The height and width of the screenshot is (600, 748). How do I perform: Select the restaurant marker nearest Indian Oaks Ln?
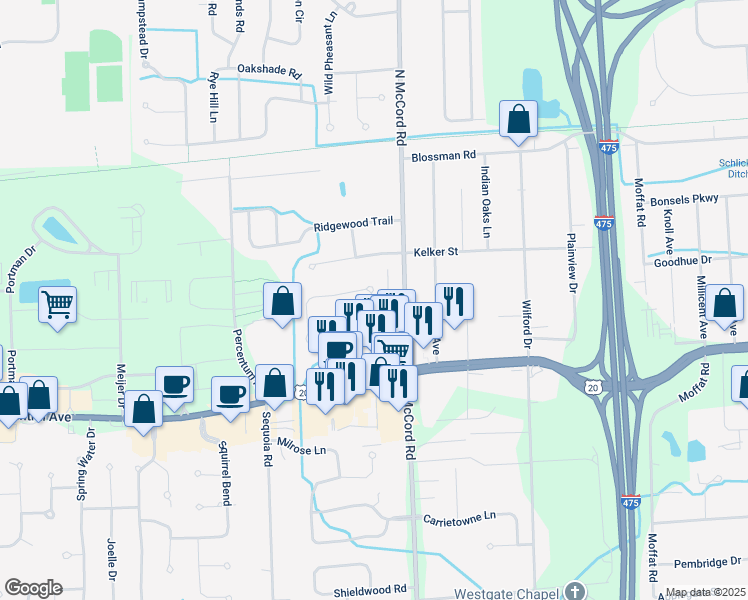tap(454, 300)
